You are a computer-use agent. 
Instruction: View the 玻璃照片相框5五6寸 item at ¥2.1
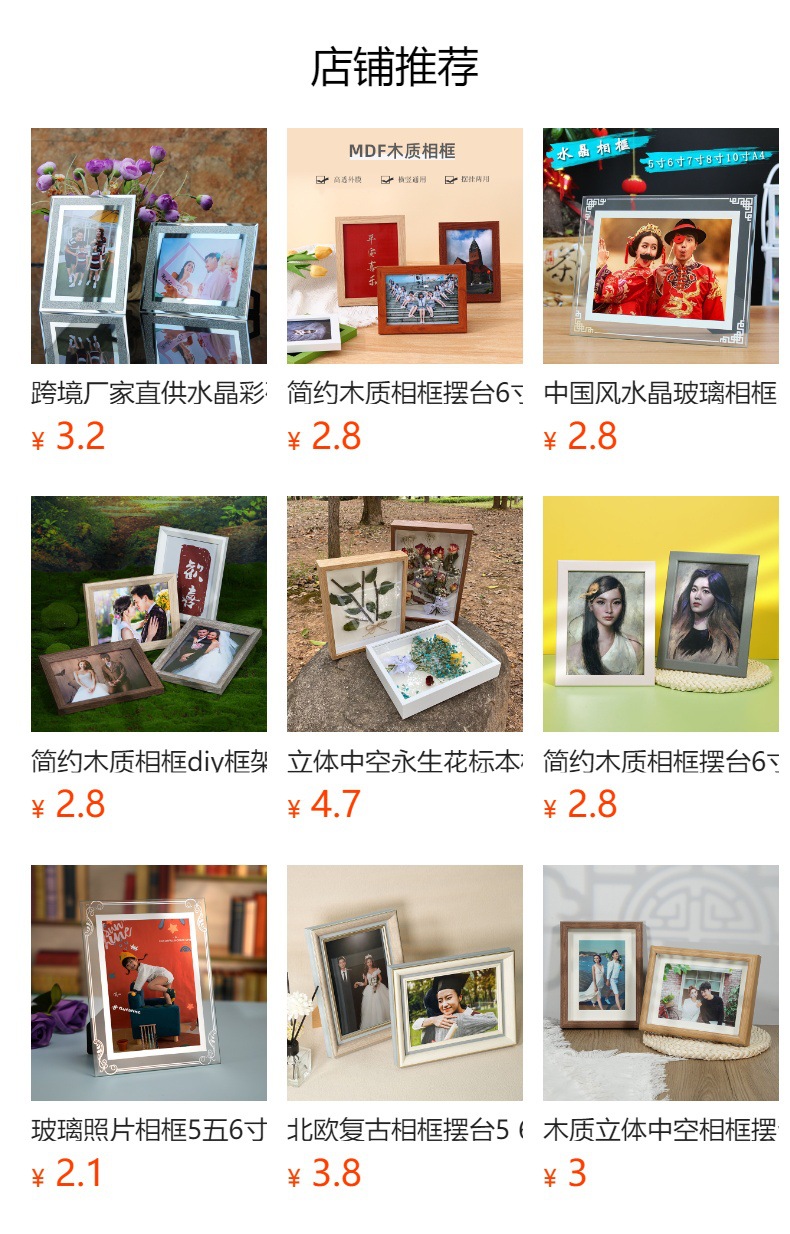pyautogui.click(x=149, y=983)
